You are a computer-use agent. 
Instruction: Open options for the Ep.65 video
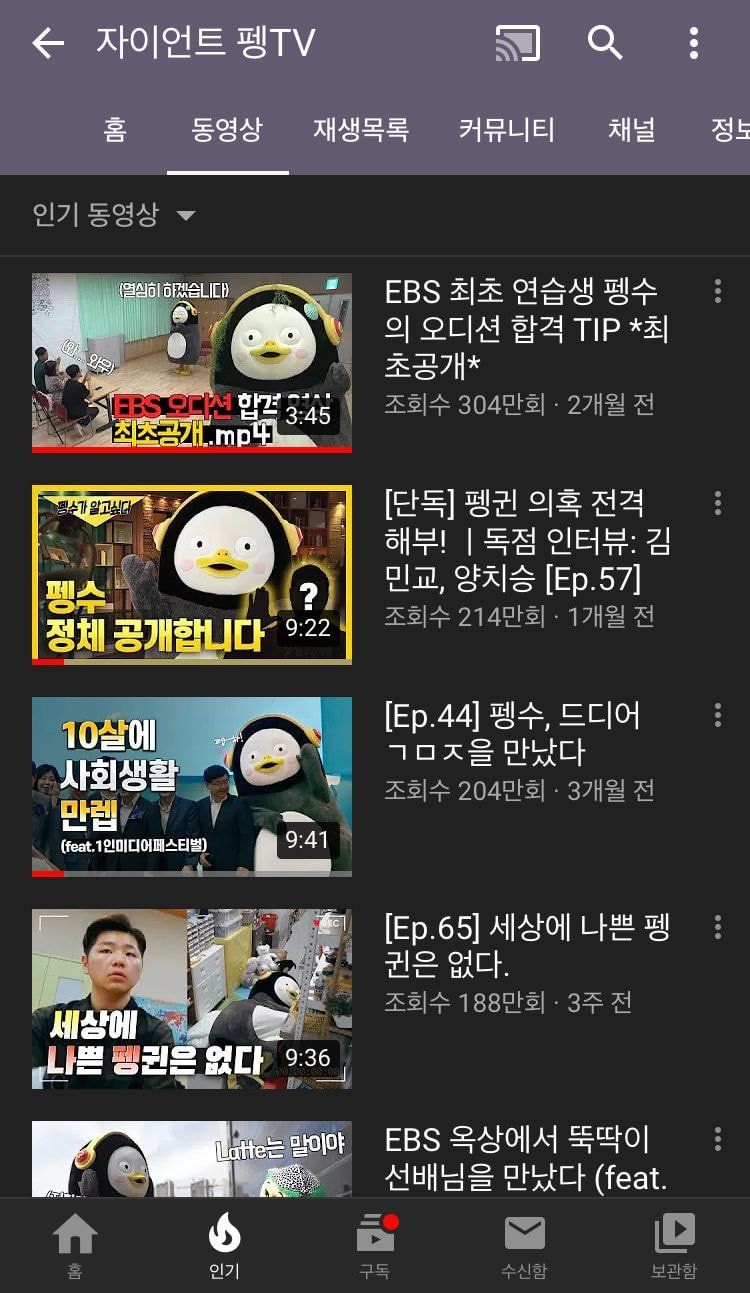pos(717,927)
